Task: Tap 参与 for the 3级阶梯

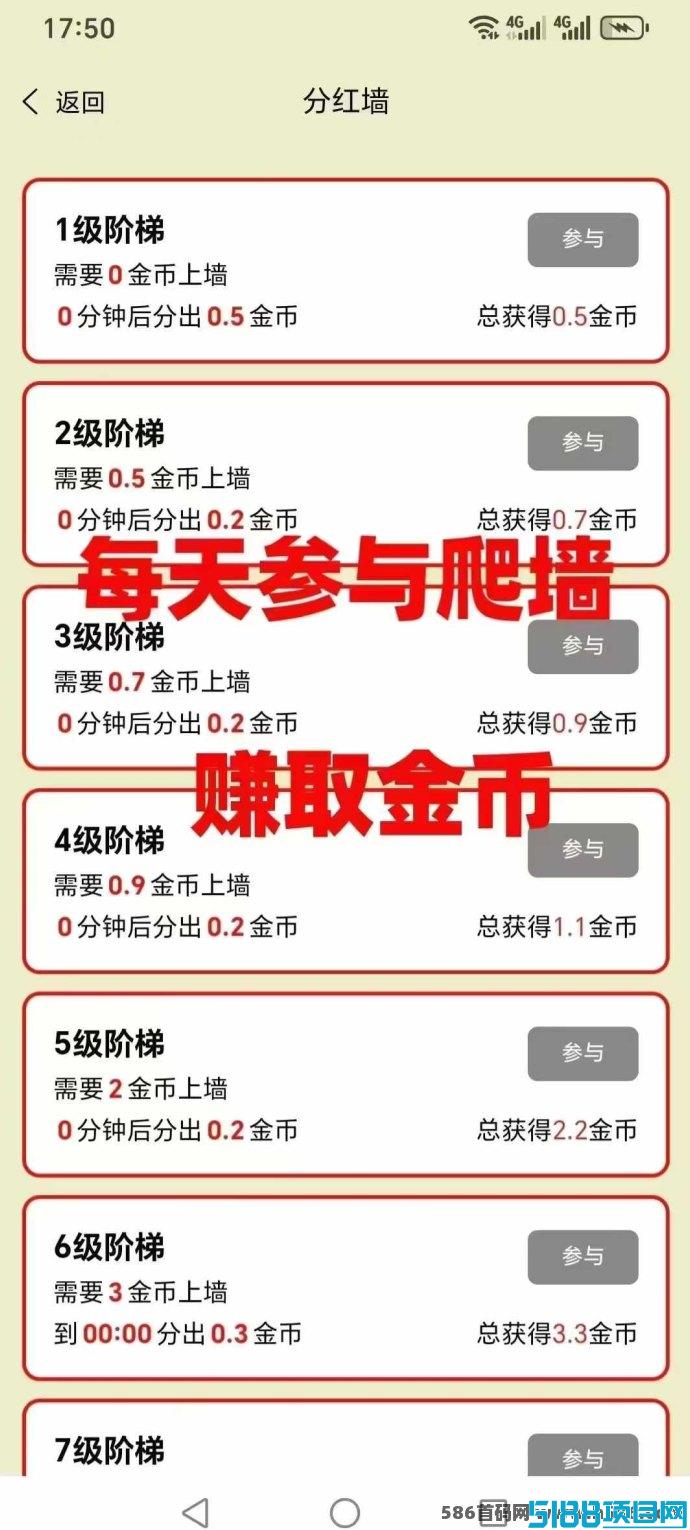Action: (x=583, y=646)
